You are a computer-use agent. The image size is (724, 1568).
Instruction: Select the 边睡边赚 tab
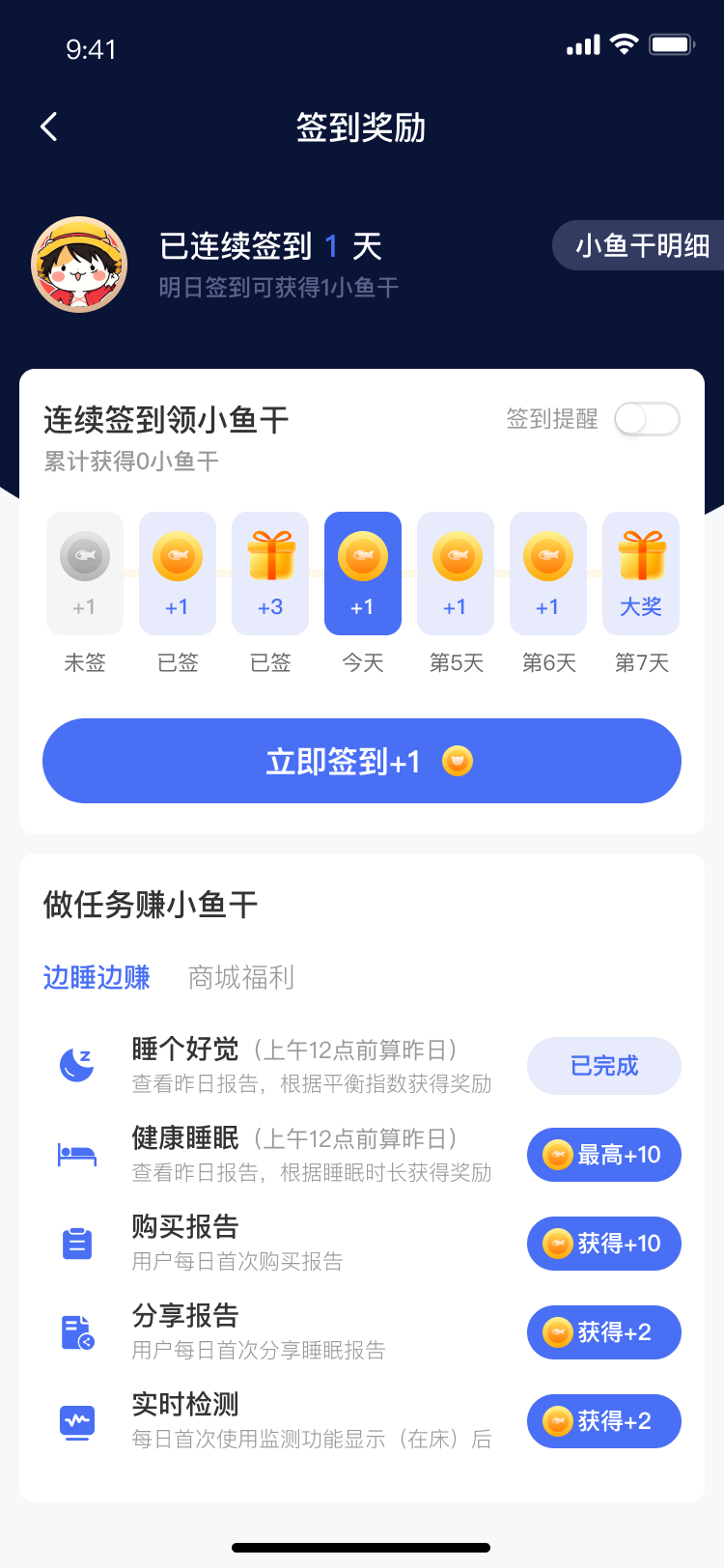click(97, 979)
